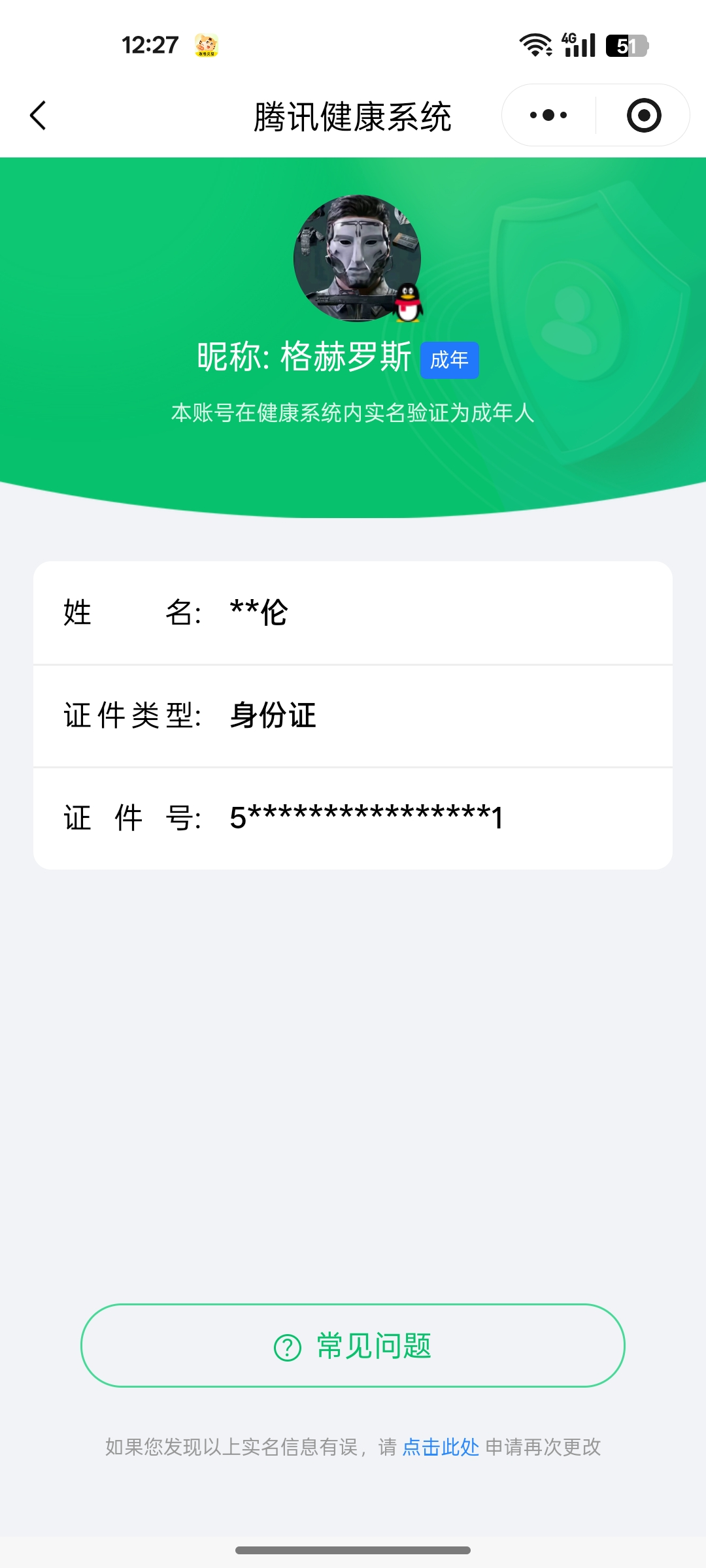
Task: Expand the 证件类型 document type row
Action: click(353, 715)
